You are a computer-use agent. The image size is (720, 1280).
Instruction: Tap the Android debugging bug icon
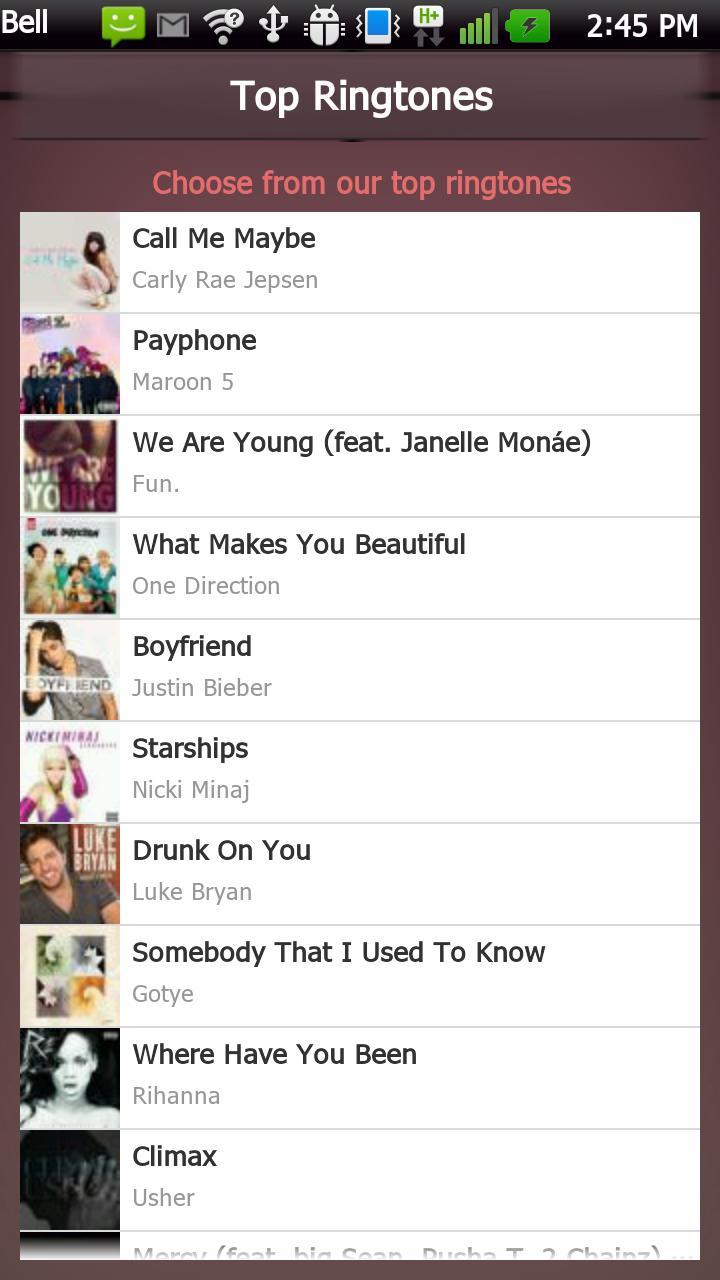point(324,25)
